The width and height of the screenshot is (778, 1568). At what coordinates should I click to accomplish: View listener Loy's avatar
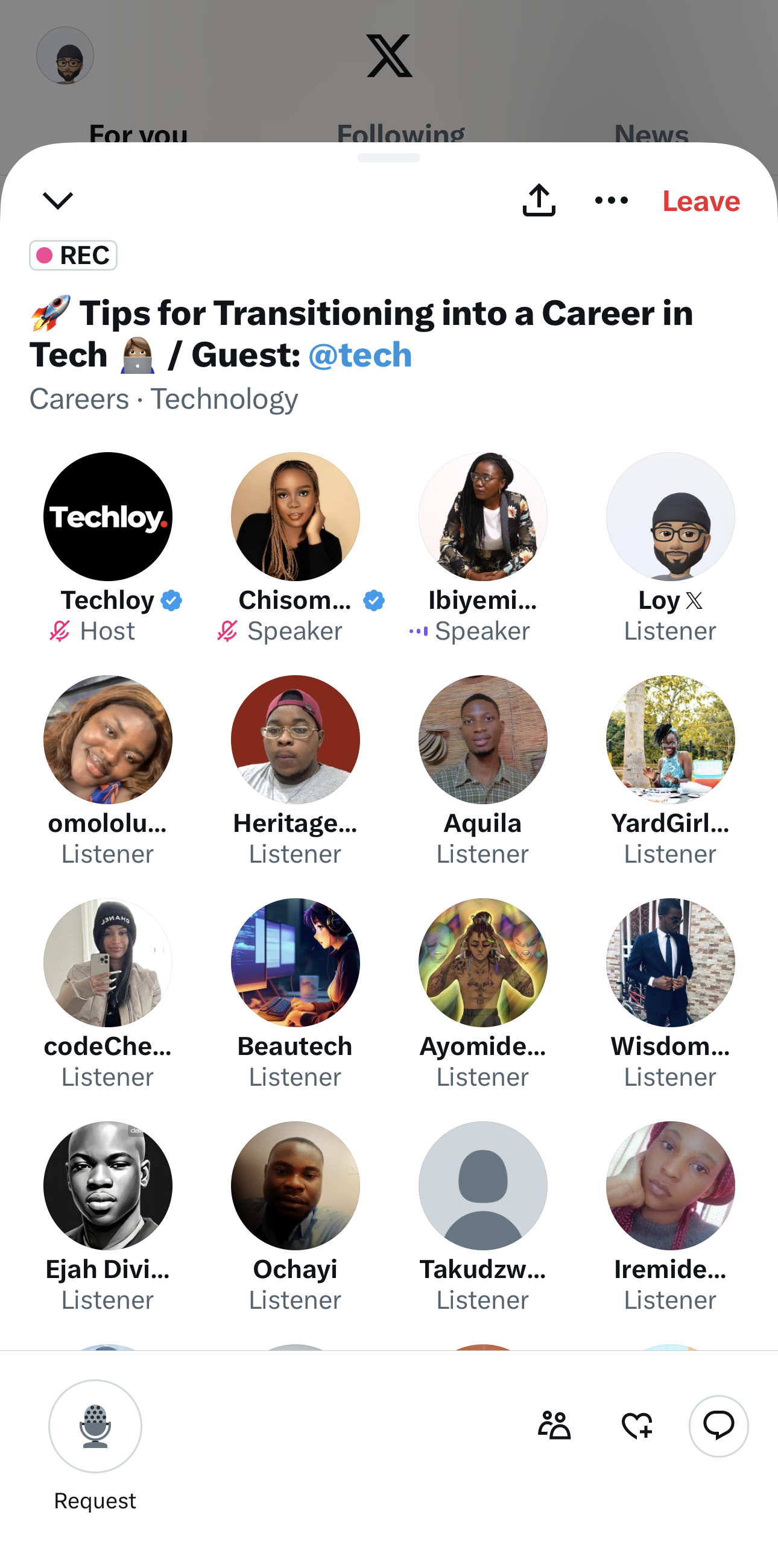click(x=670, y=517)
